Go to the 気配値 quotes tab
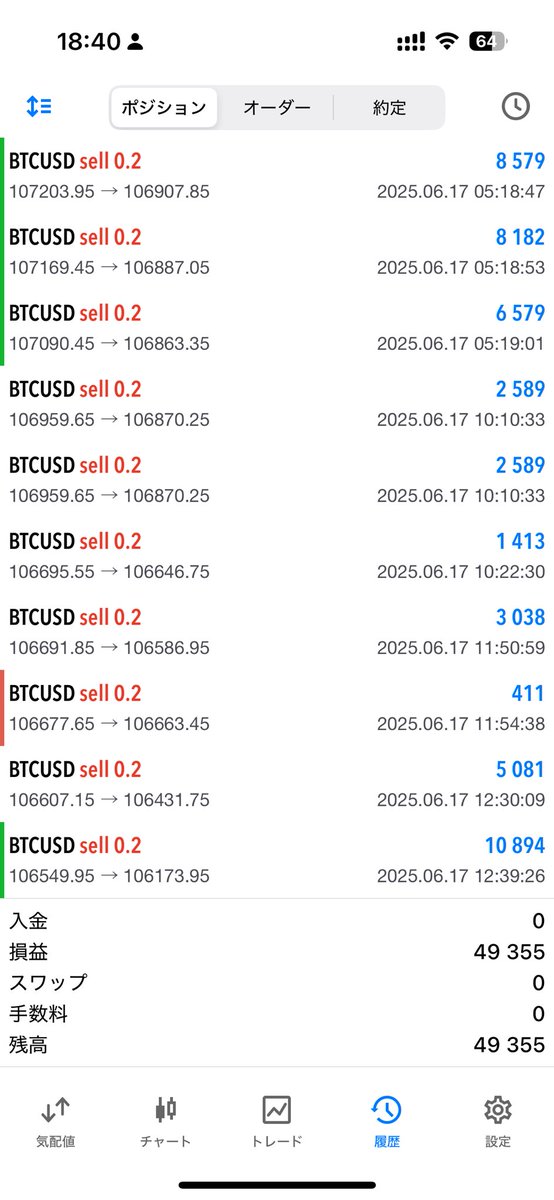This screenshot has height=1200, width=554. click(x=55, y=1120)
